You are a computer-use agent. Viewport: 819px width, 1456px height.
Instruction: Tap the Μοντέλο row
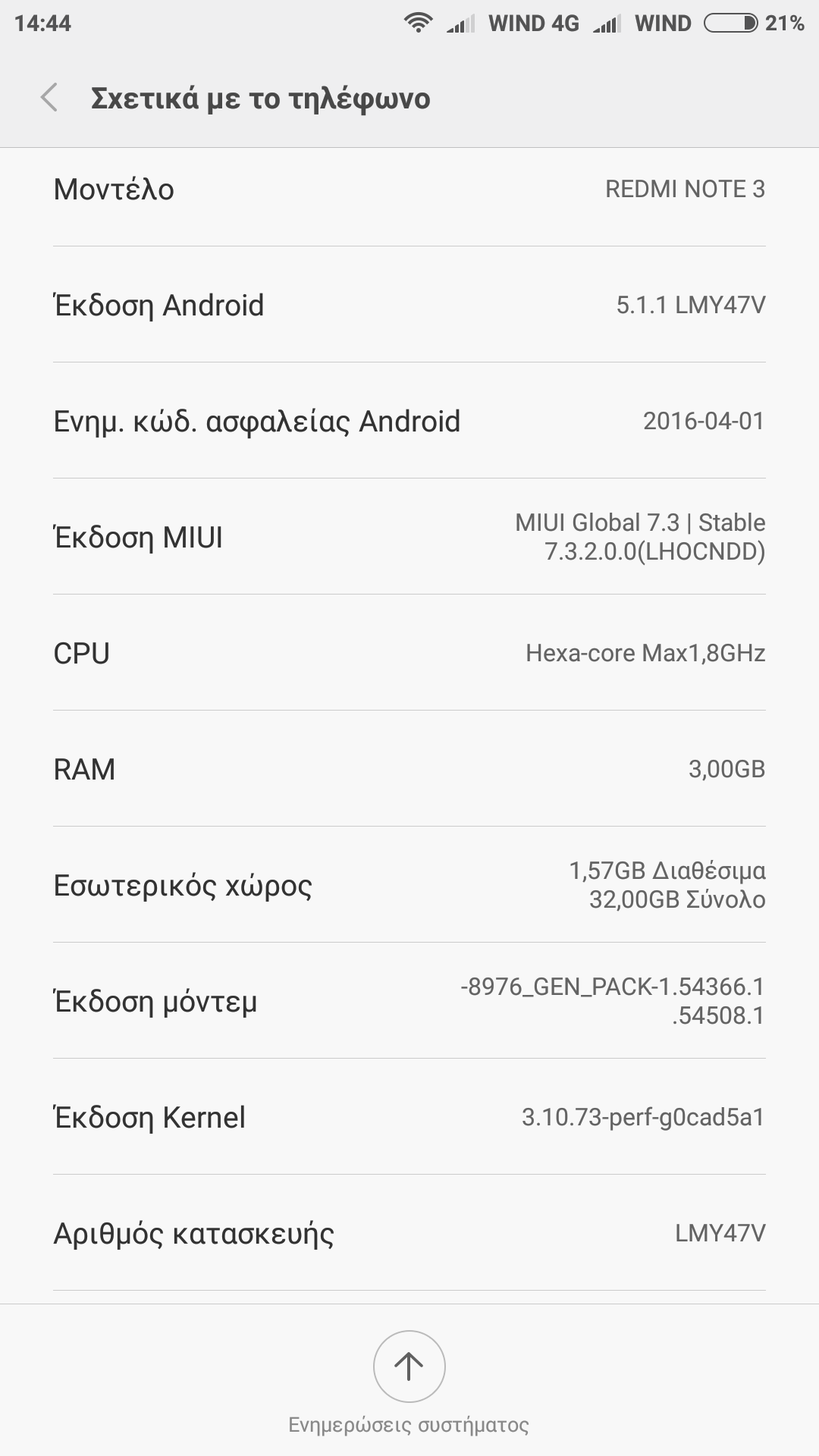point(409,190)
